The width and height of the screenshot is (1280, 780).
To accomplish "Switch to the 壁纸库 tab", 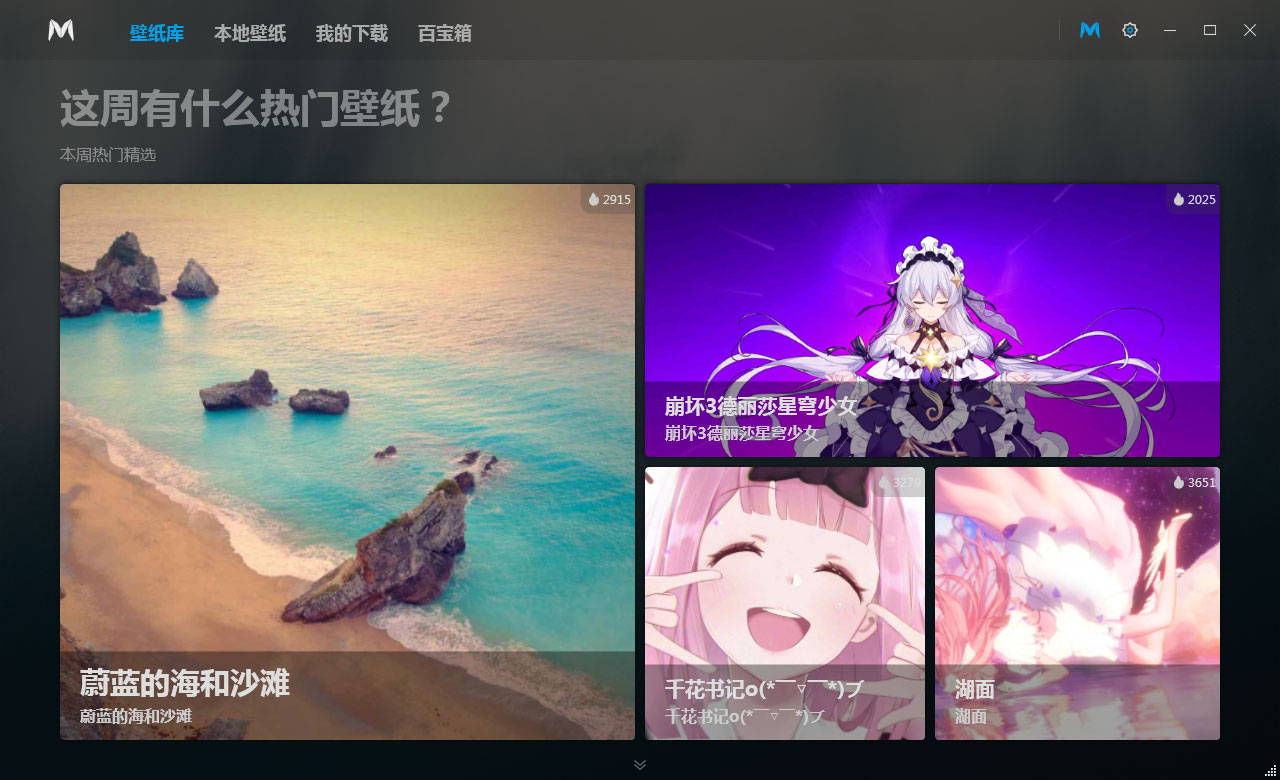I will pos(157,33).
